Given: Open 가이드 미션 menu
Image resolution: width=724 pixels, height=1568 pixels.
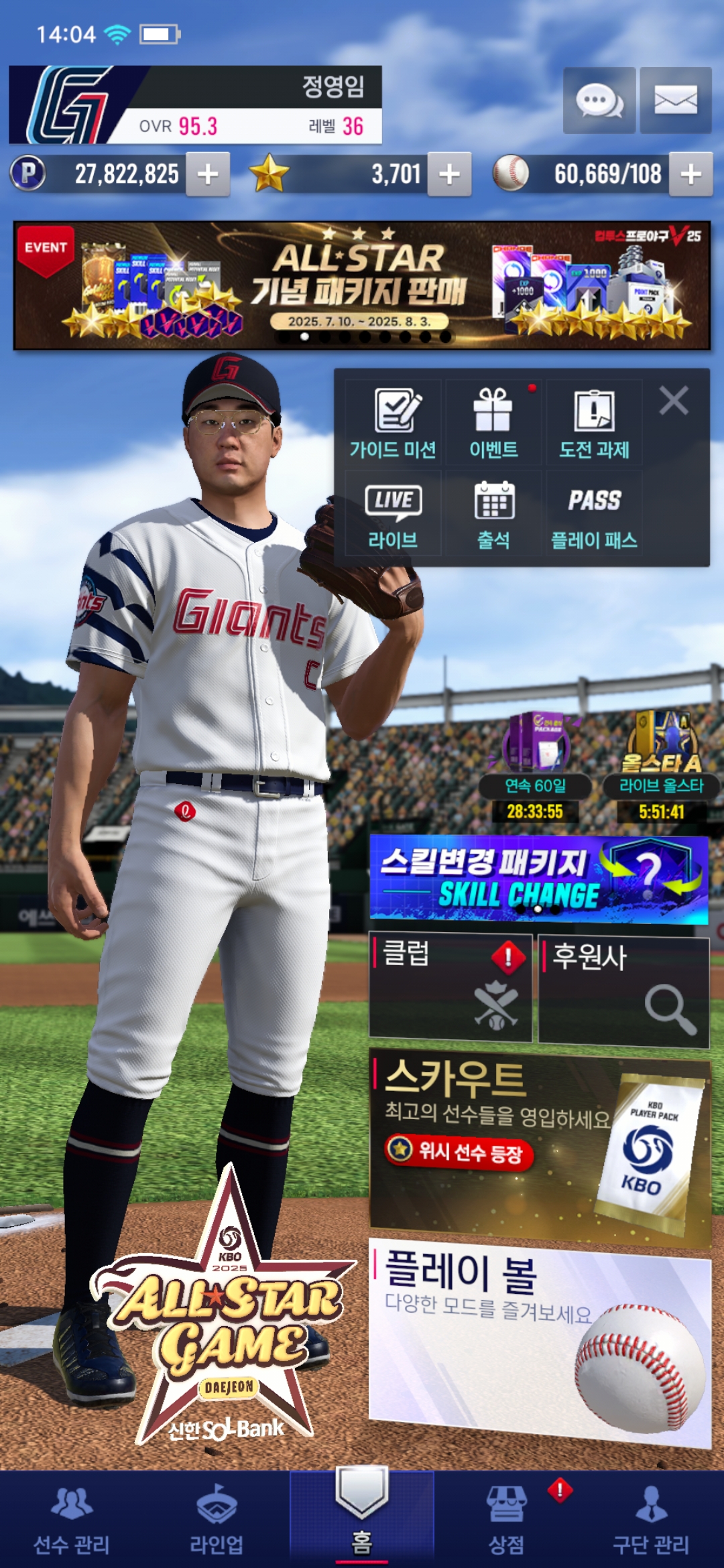Looking at the screenshot, I should click(393, 423).
